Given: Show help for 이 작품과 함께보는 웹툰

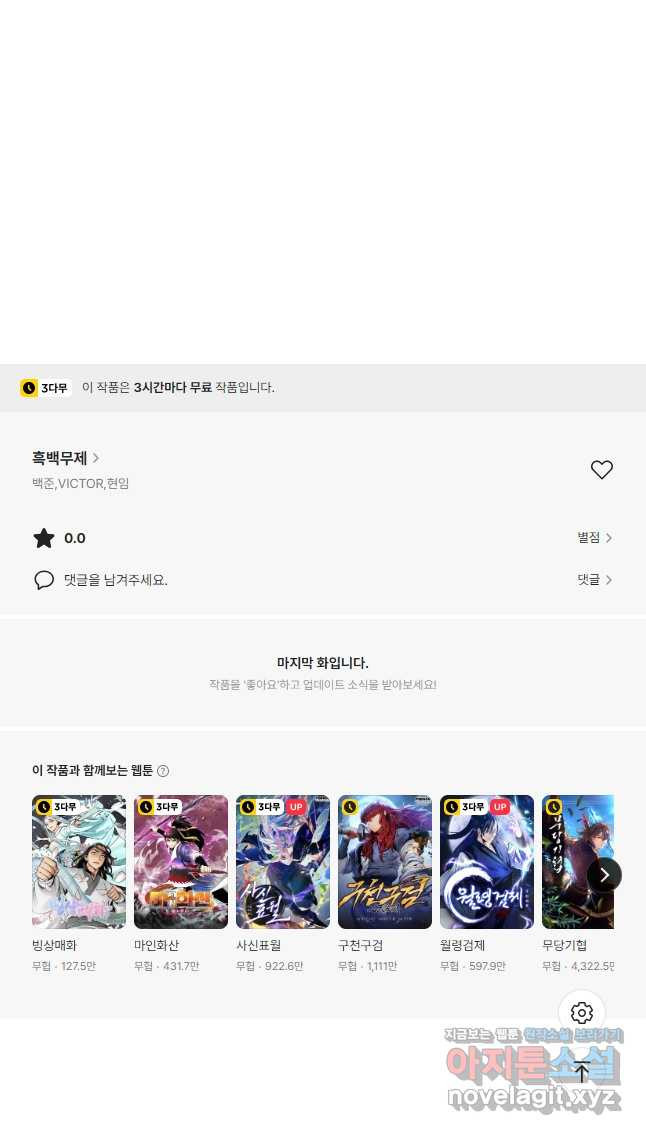Looking at the screenshot, I should (163, 771).
